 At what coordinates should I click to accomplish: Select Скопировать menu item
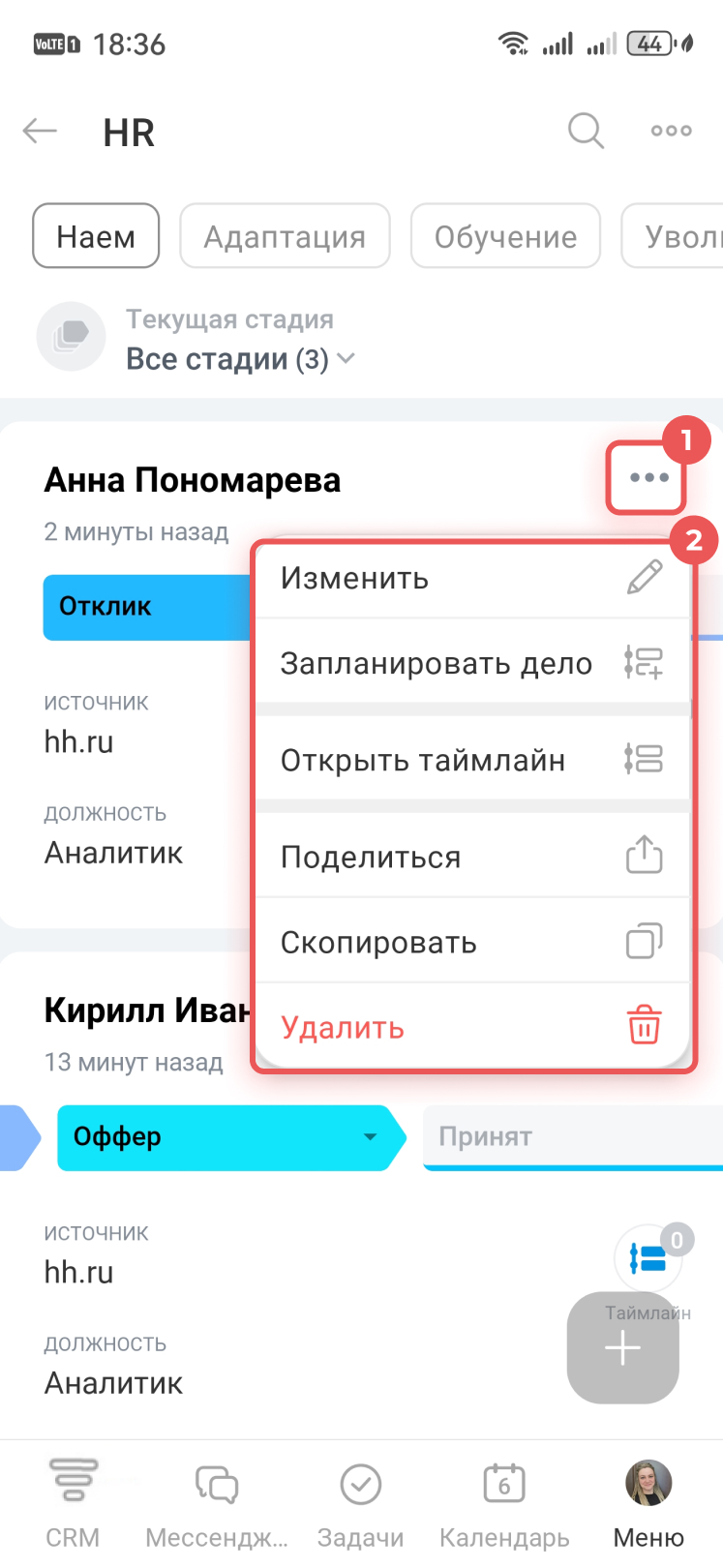471,942
